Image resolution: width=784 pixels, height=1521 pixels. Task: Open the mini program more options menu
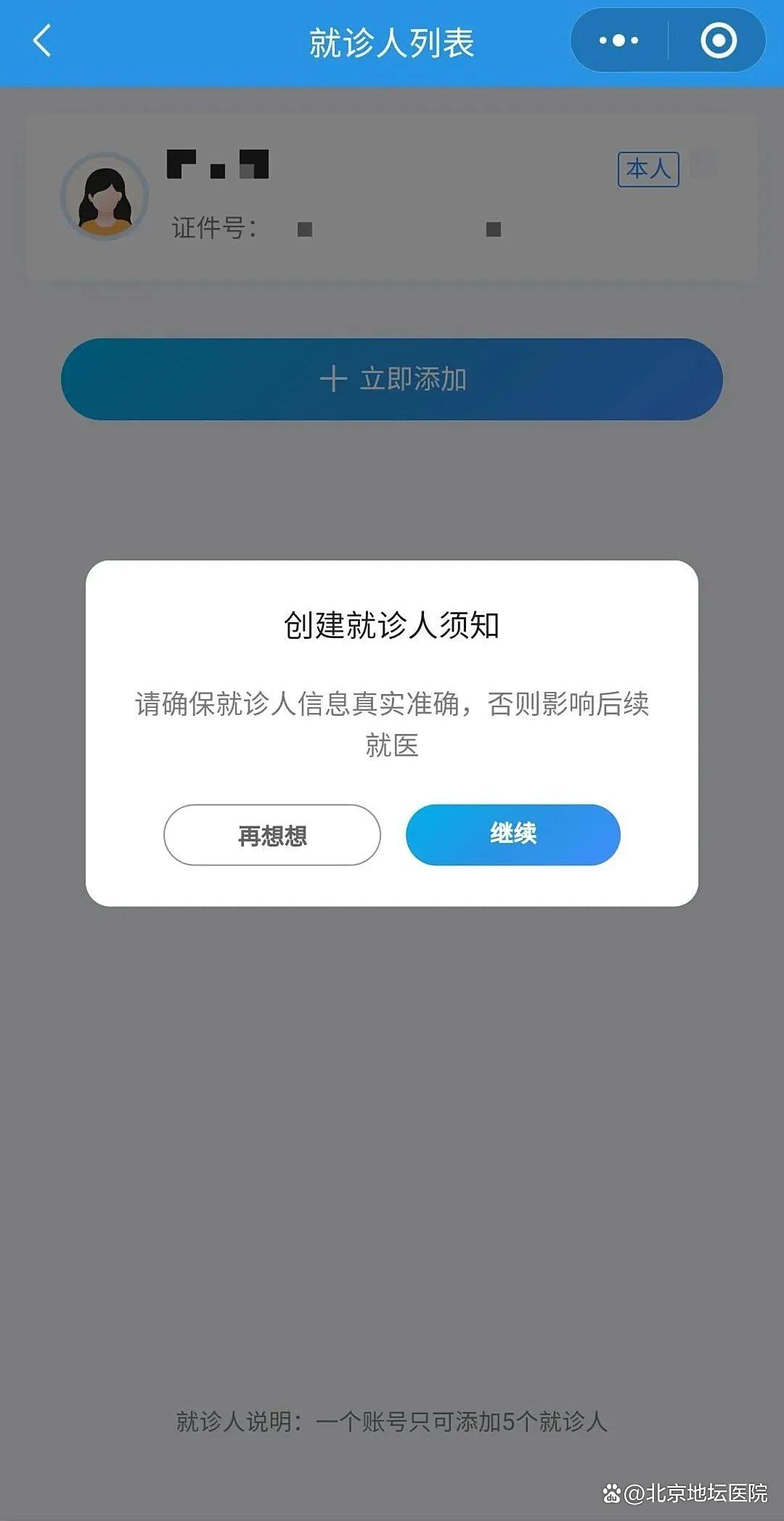(x=618, y=41)
